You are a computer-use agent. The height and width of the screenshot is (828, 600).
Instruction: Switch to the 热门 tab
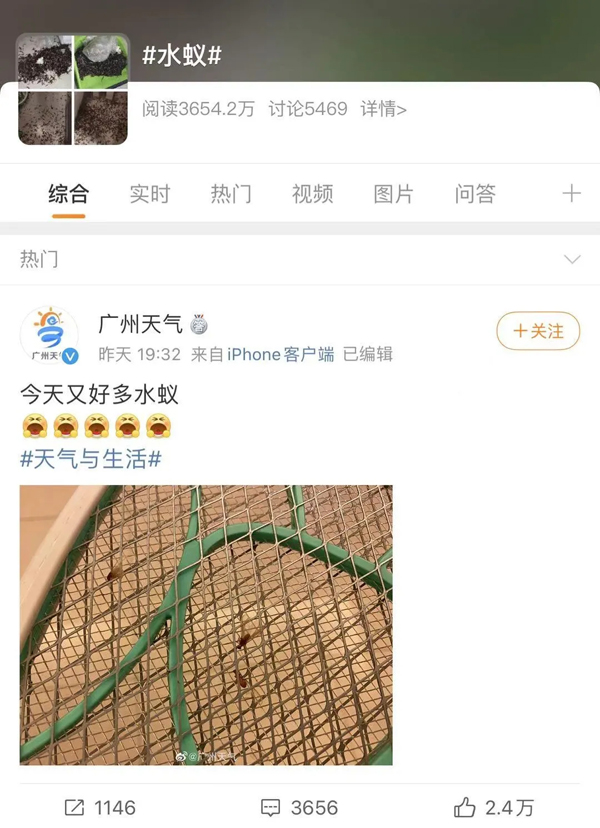click(231, 194)
